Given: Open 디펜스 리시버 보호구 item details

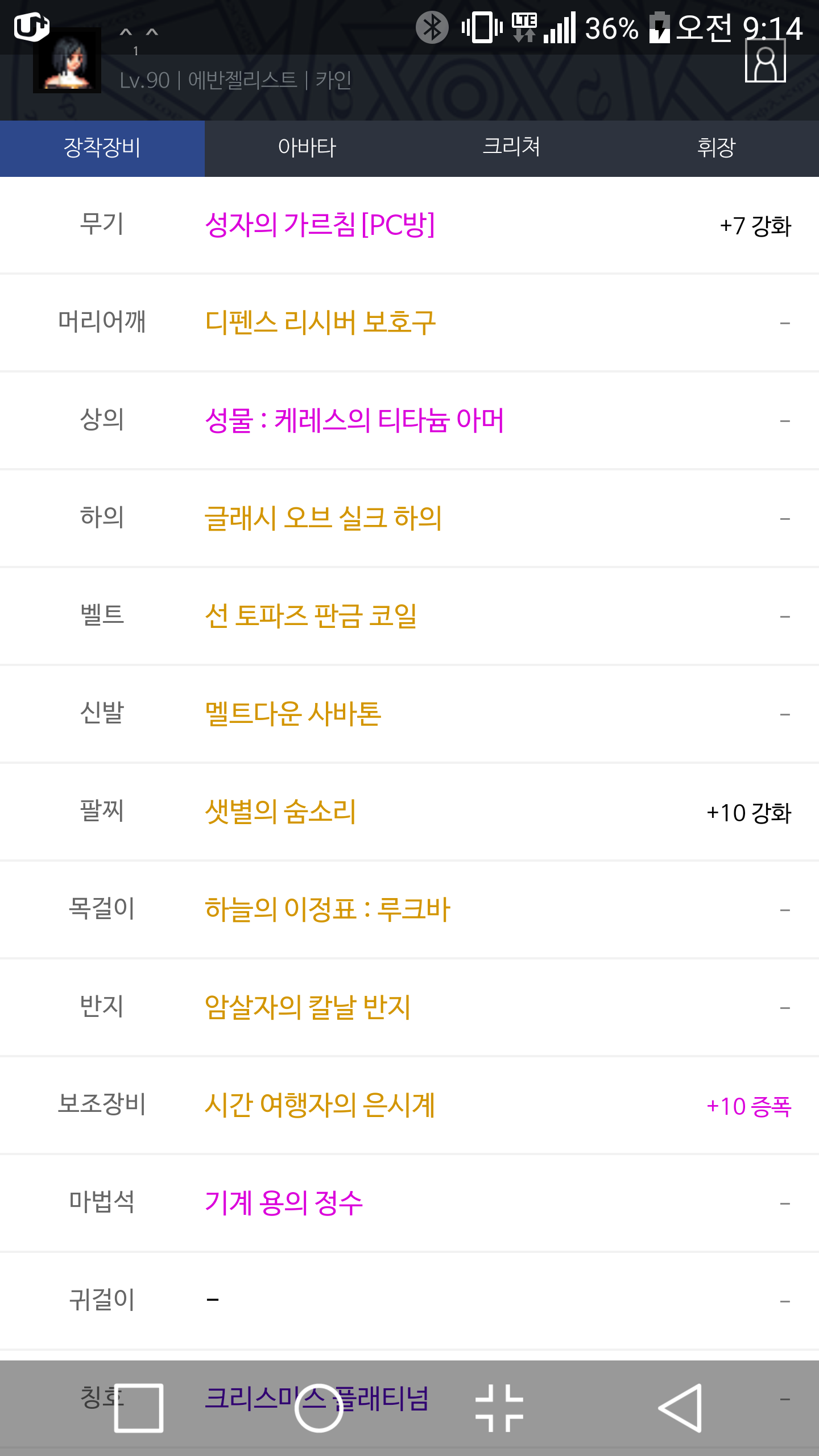Looking at the screenshot, I should click(x=320, y=322).
